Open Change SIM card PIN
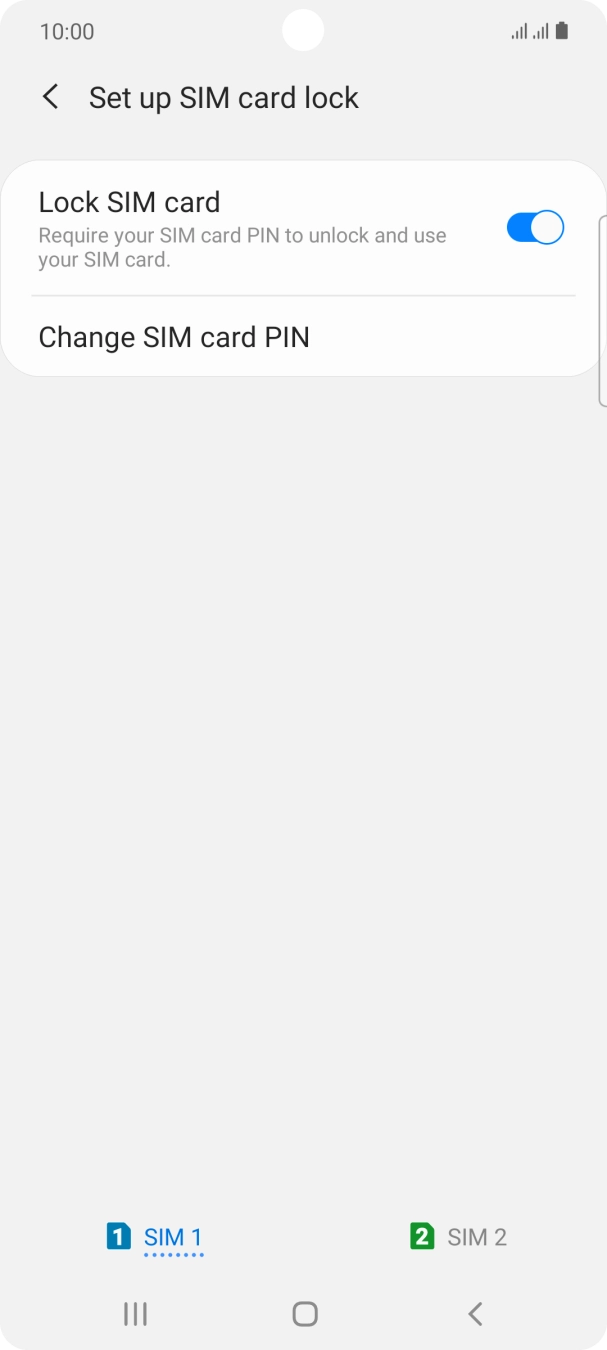The image size is (607, 1350). [174, 337]
